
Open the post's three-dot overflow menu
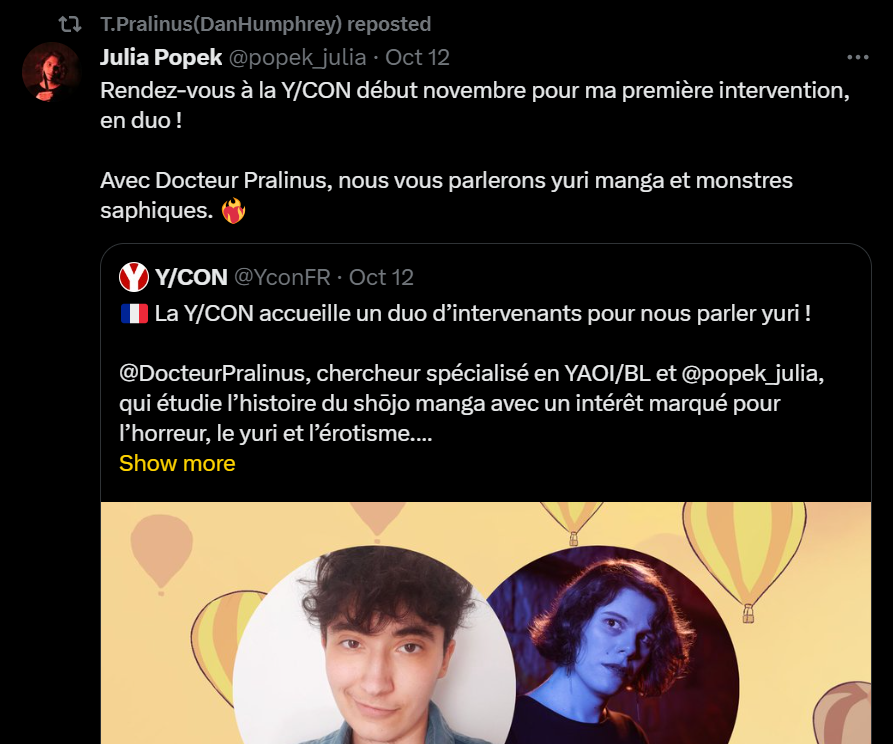click(858, 58)
